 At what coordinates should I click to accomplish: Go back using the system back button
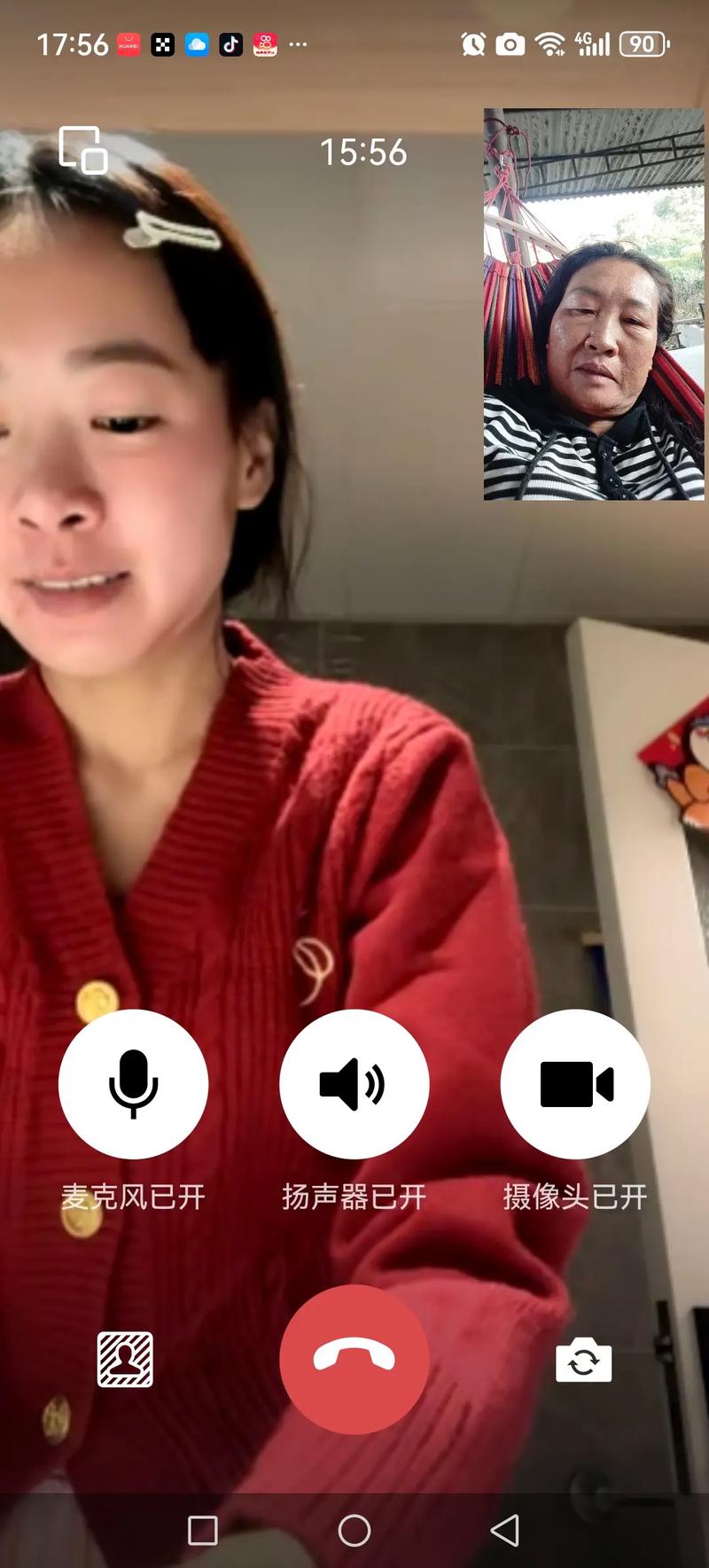click(x=505, y=1530)
